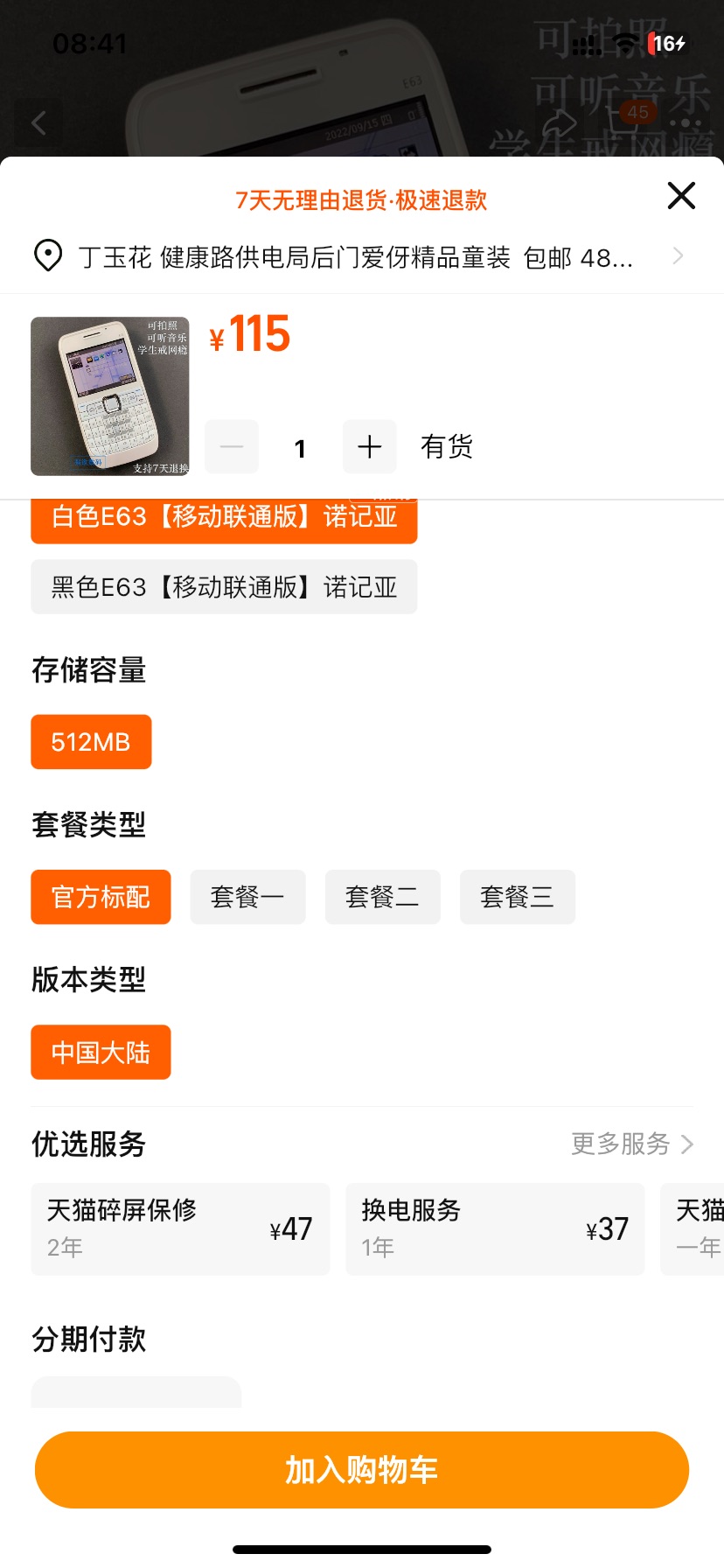The height and width of the screenshot is (1568, 724).
Task: Choose 套餐一 package type
Action: pos(247,897)
